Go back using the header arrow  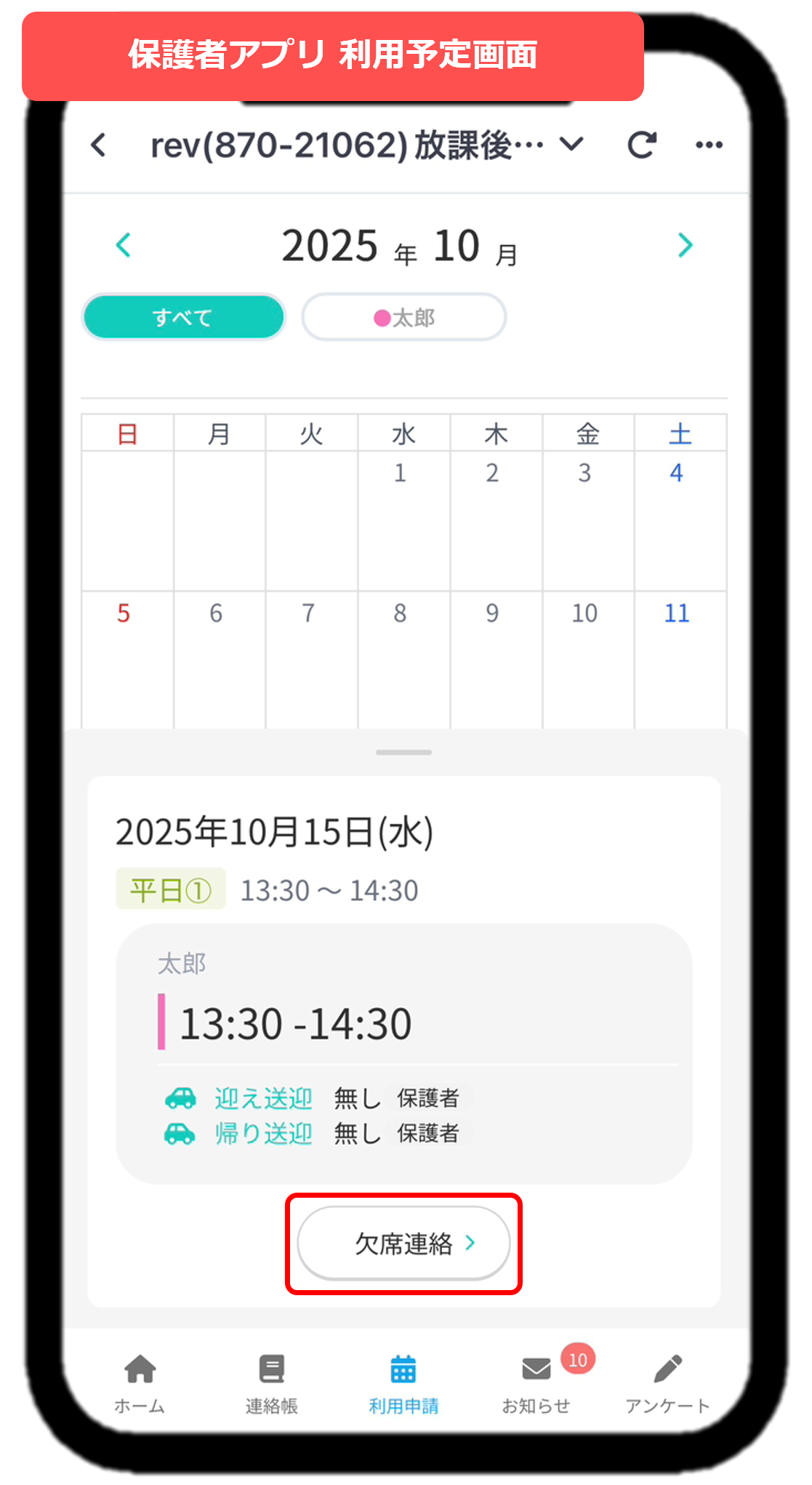point(99,145)
